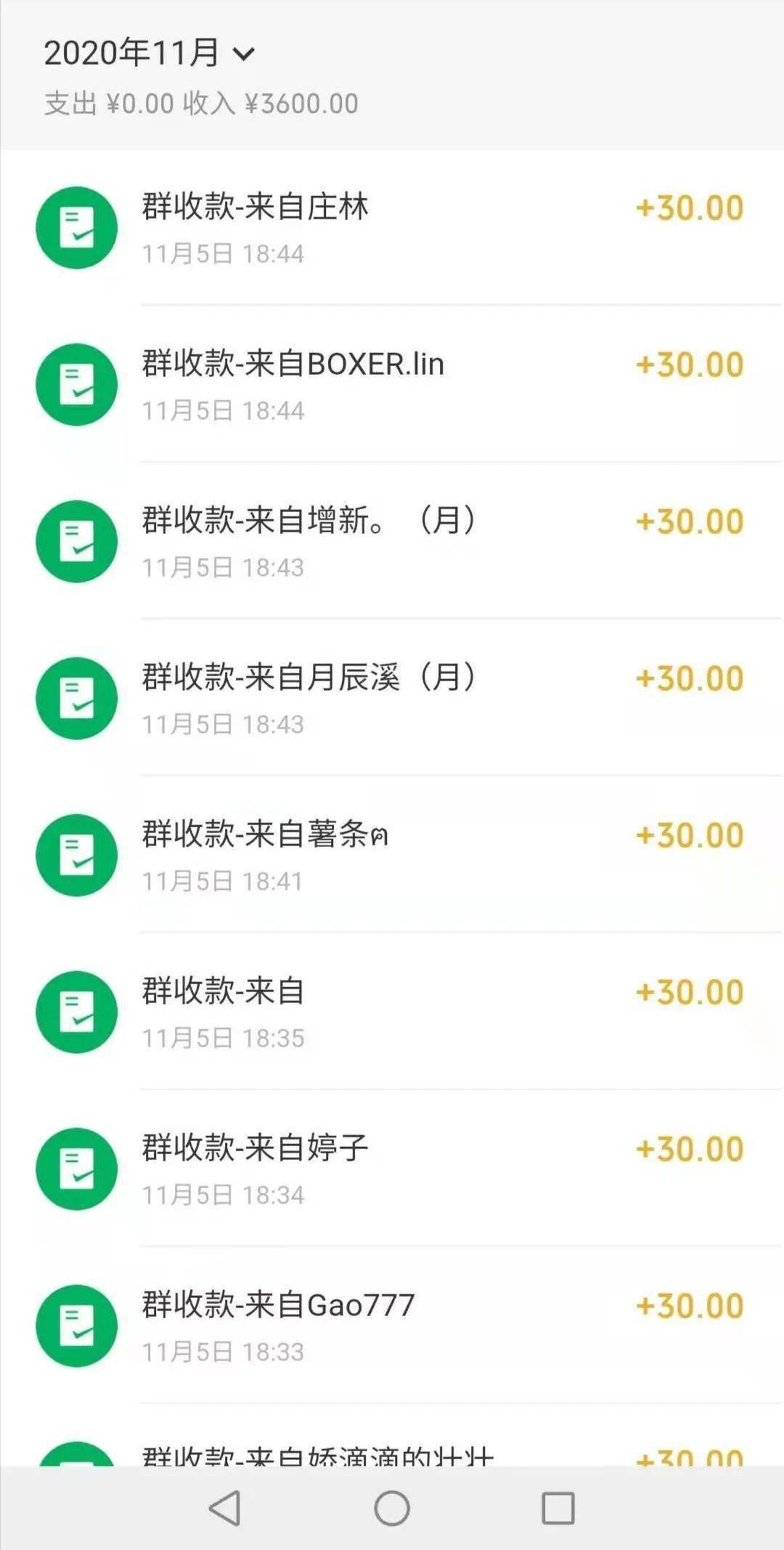784x1550 pixels.
Task: View details of the 18:35 unnamed payment
Action: tap(392, 1012)
